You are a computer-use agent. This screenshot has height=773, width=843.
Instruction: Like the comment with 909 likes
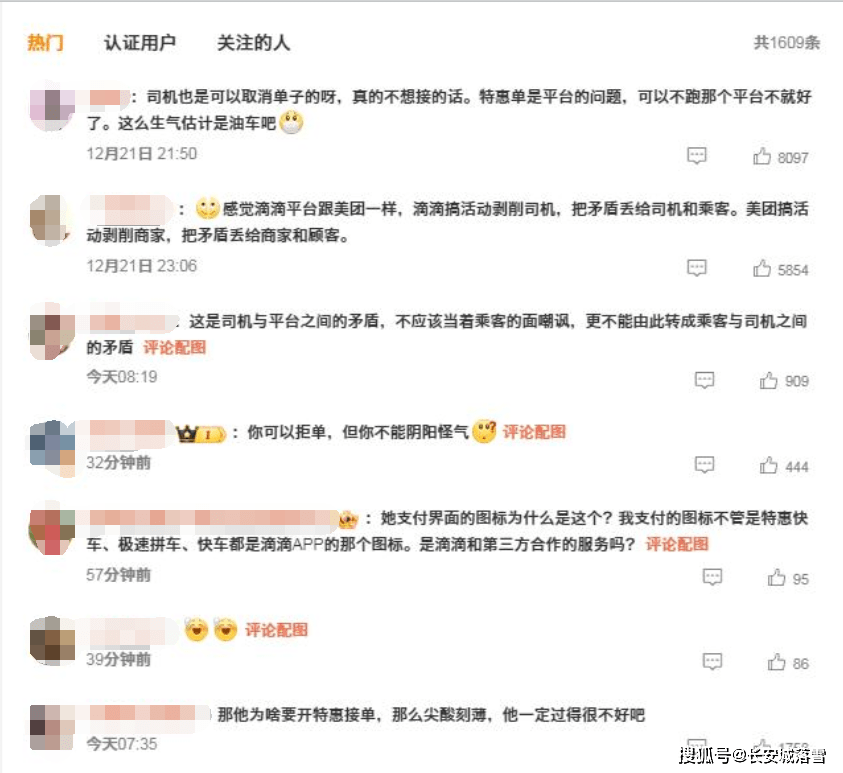coord(769,380)
